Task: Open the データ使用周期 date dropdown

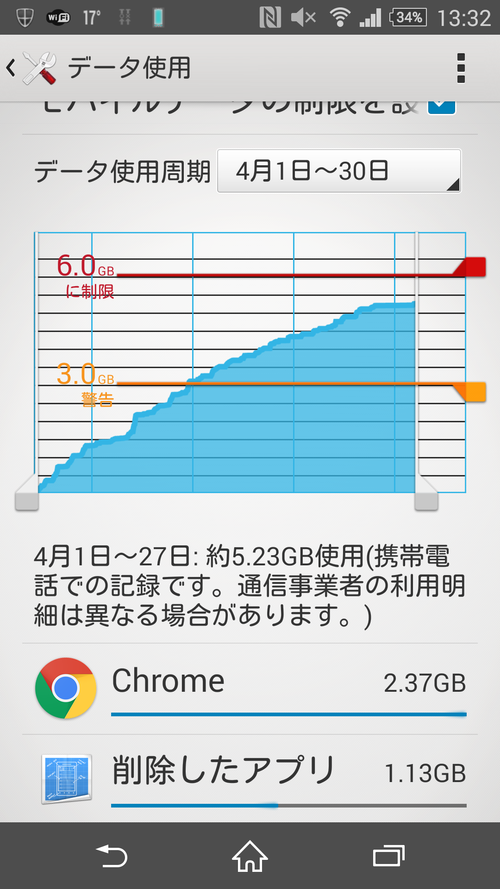Action: 339,171
